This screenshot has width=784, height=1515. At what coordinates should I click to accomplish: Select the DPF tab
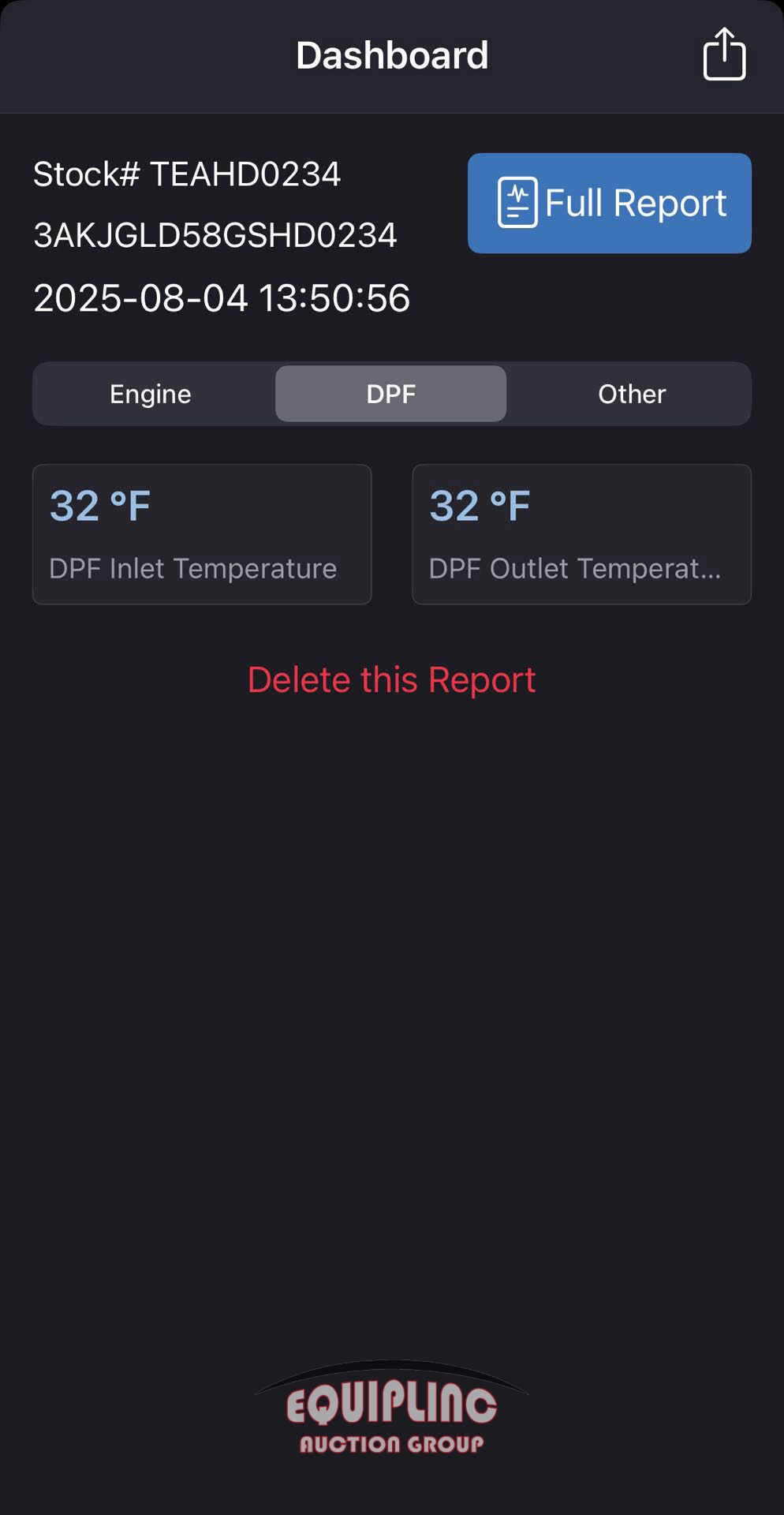tap(391, 394)
